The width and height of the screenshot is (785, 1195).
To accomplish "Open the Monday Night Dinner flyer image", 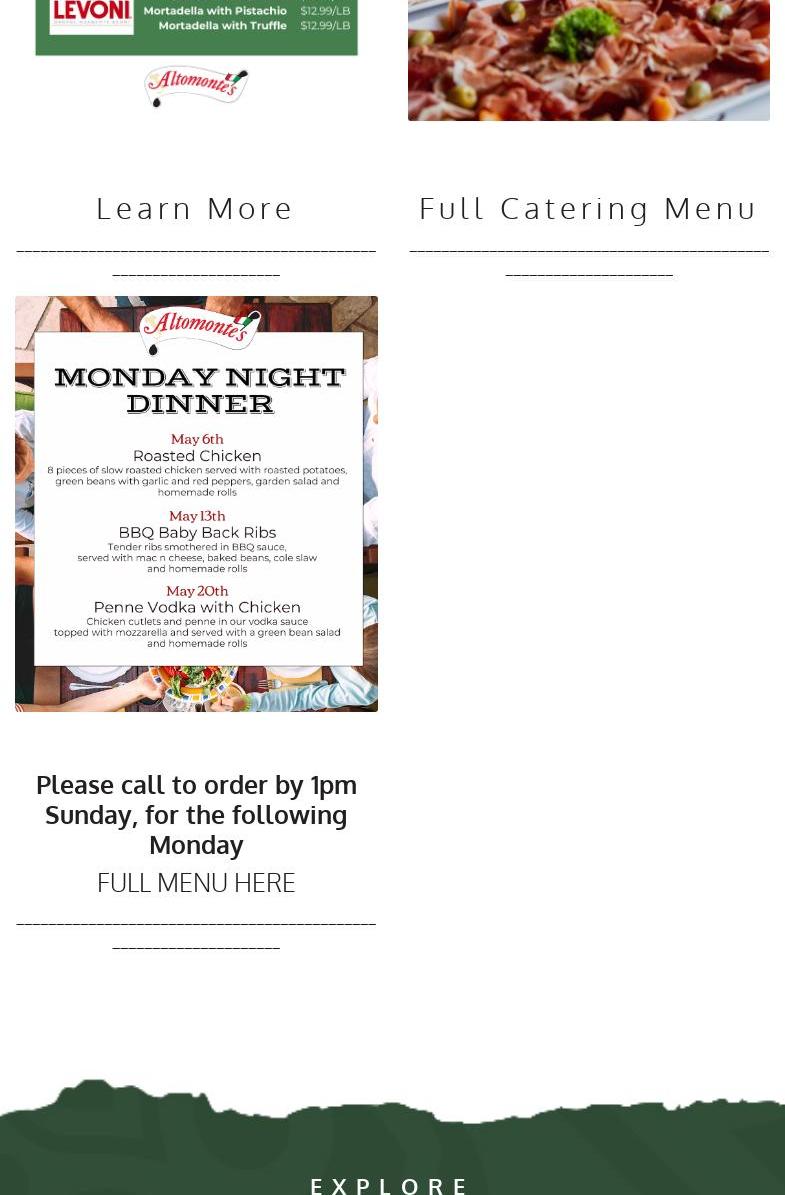I will click(196, 503).
